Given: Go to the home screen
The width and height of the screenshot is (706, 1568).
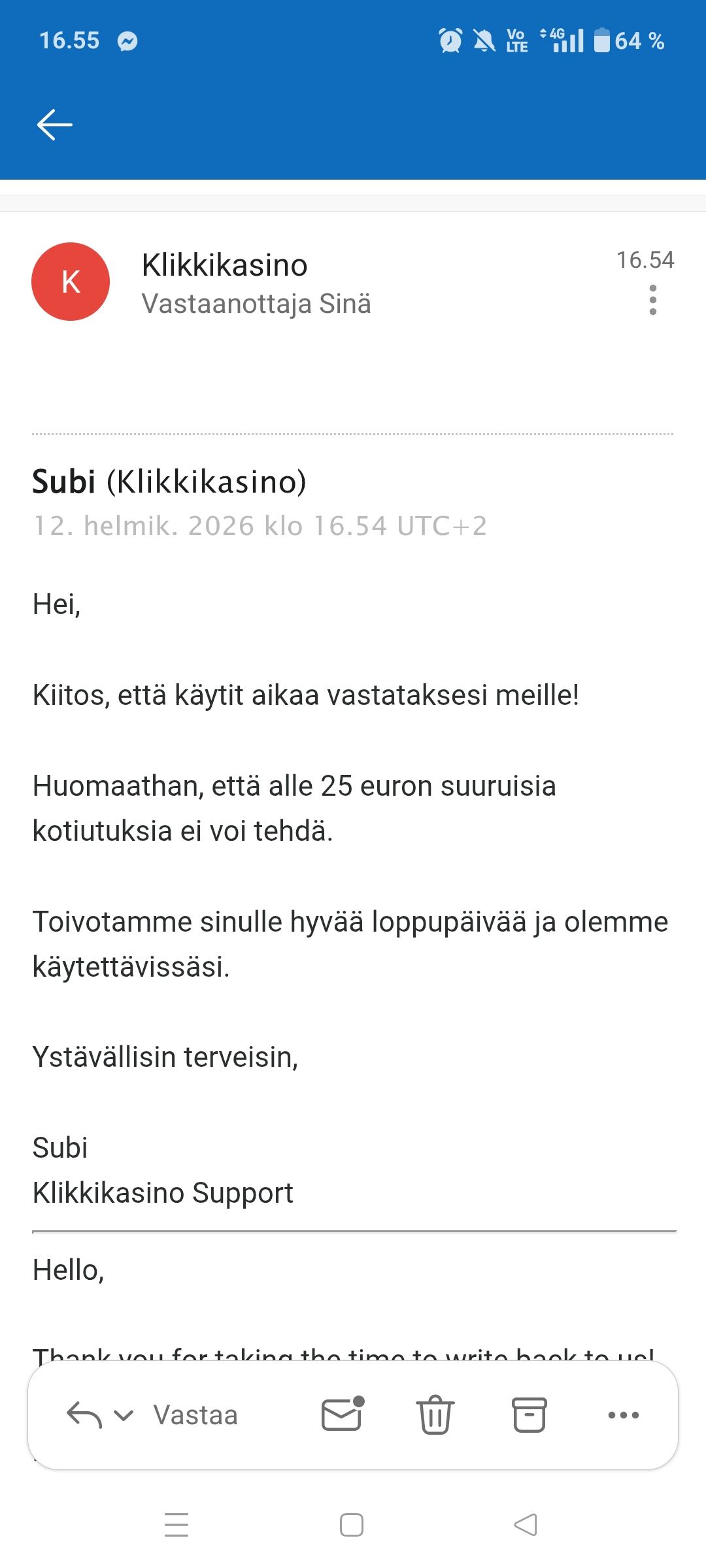Looking at the screenshot, I should click(352, 1525).
